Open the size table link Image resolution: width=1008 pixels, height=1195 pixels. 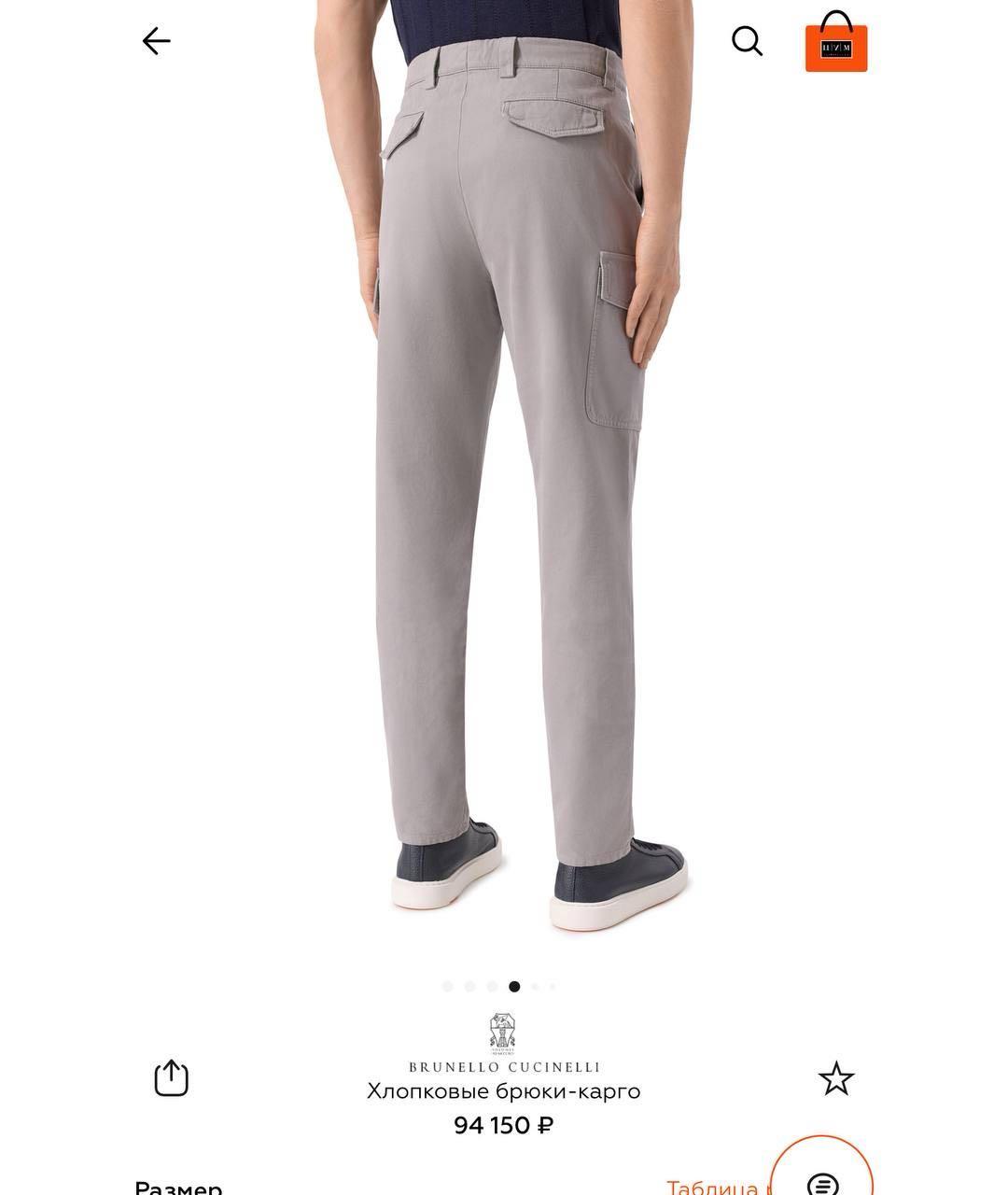[x=714, y=1188]
